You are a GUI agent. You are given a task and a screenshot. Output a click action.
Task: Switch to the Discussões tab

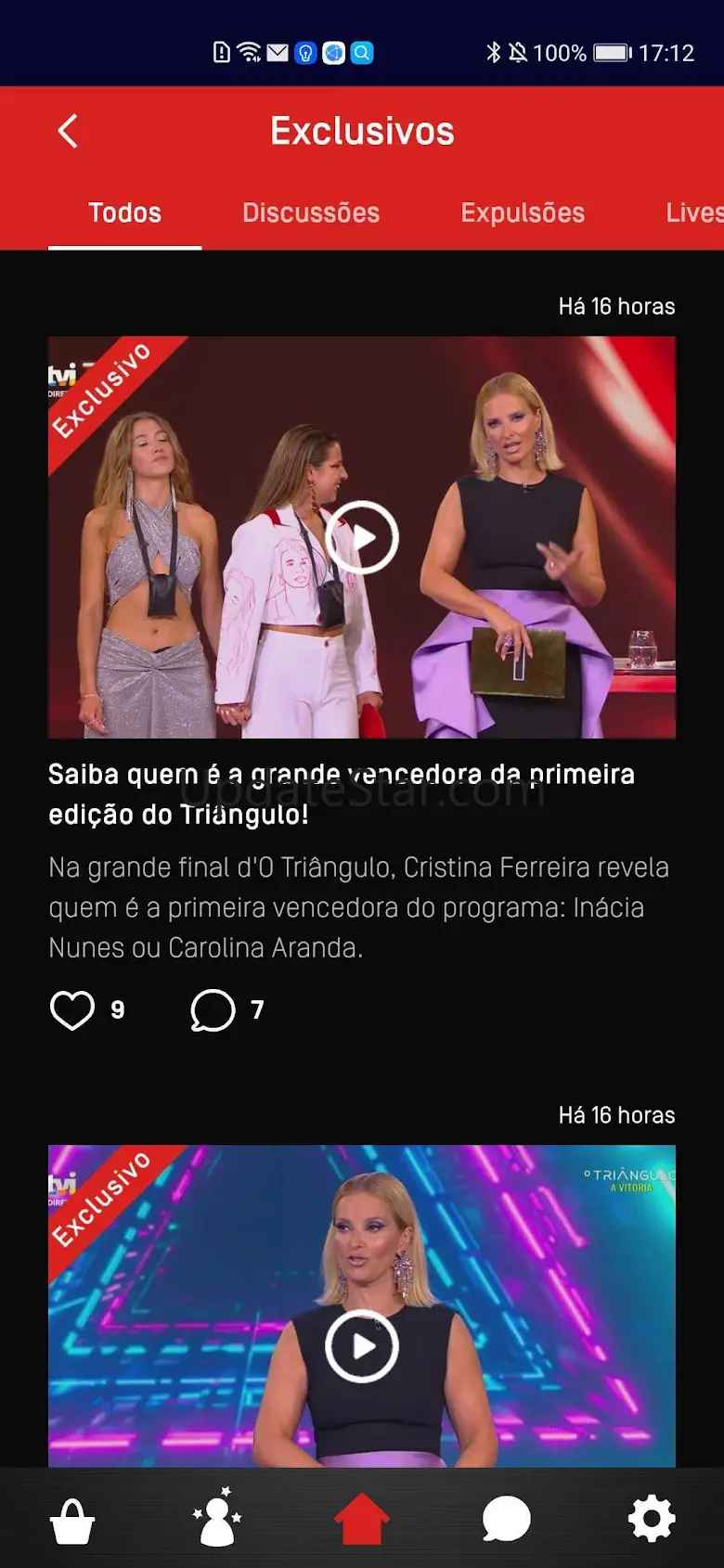(311, 213)
